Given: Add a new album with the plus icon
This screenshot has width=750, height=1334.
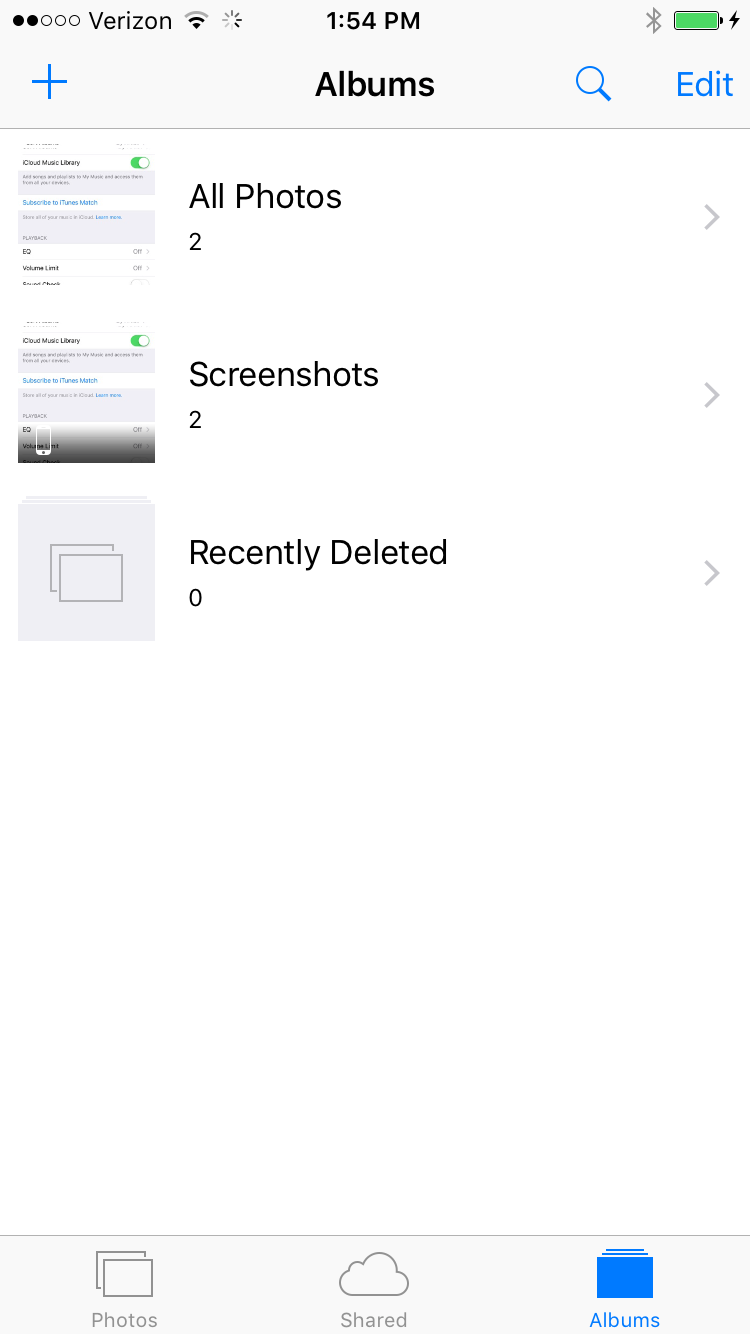Looking at the screenshot, I should click(49, 83).
